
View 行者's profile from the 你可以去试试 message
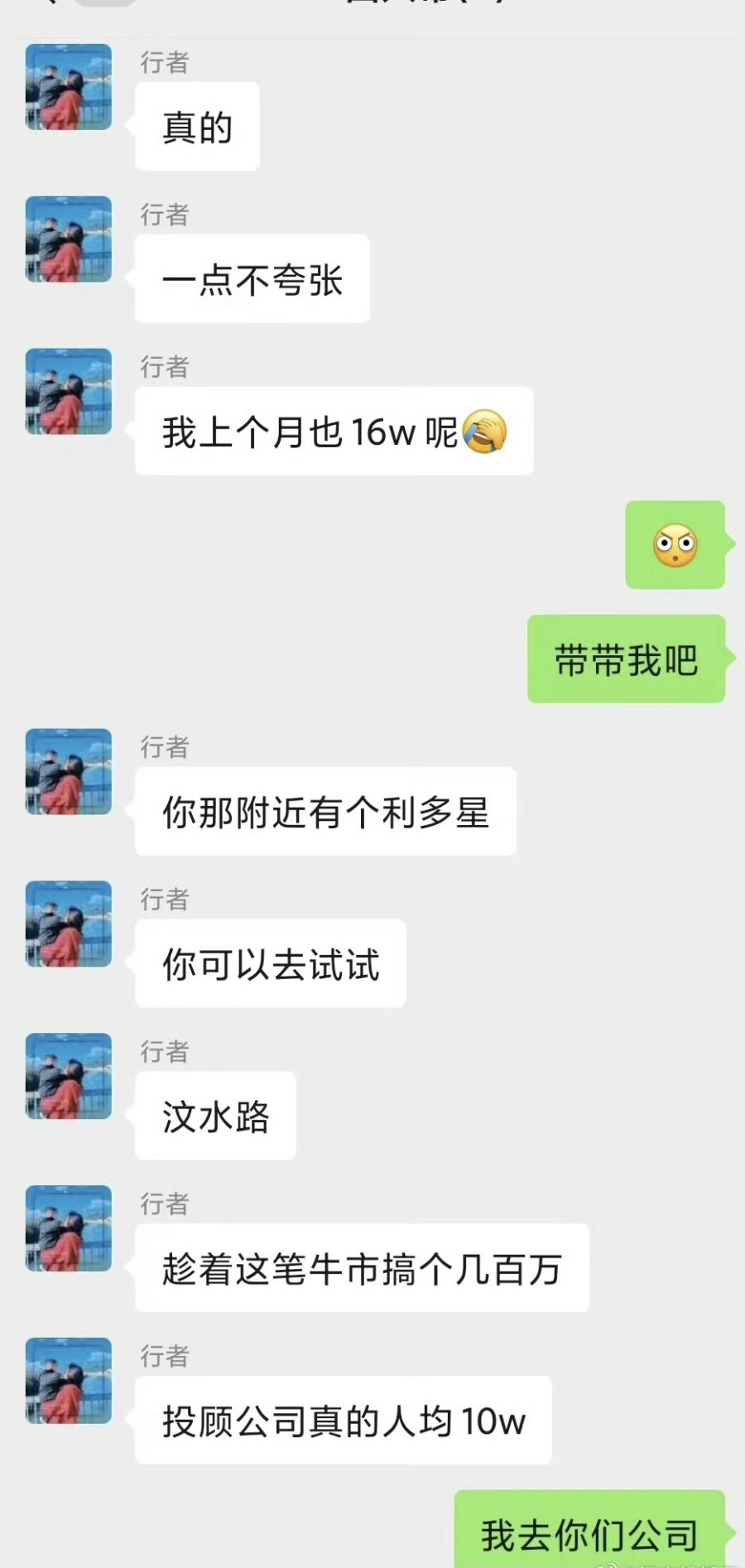coord(69,924)
